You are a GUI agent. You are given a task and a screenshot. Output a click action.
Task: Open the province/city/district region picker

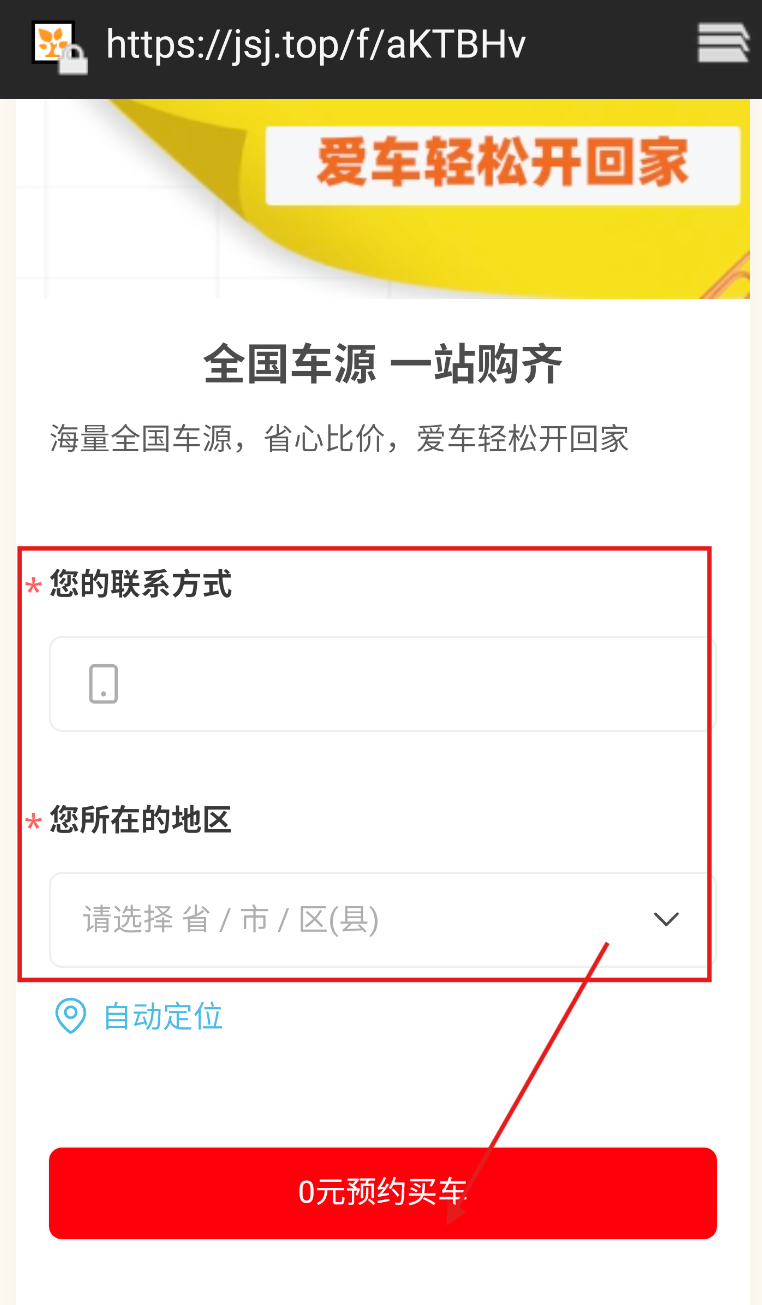(x=383, y=920)
